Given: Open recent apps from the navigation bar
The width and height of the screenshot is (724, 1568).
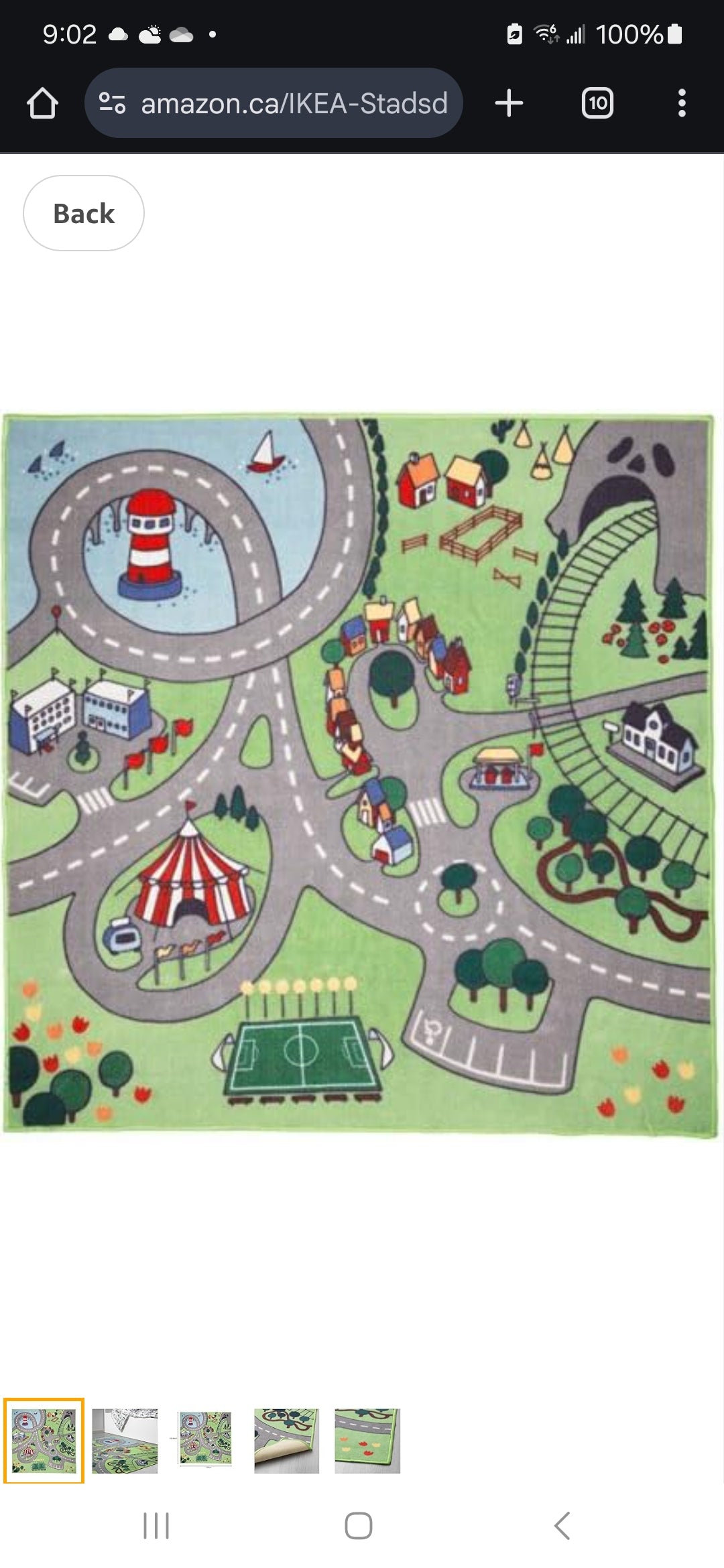Looking at the screenshot, I should click(x=156, y=1526).
